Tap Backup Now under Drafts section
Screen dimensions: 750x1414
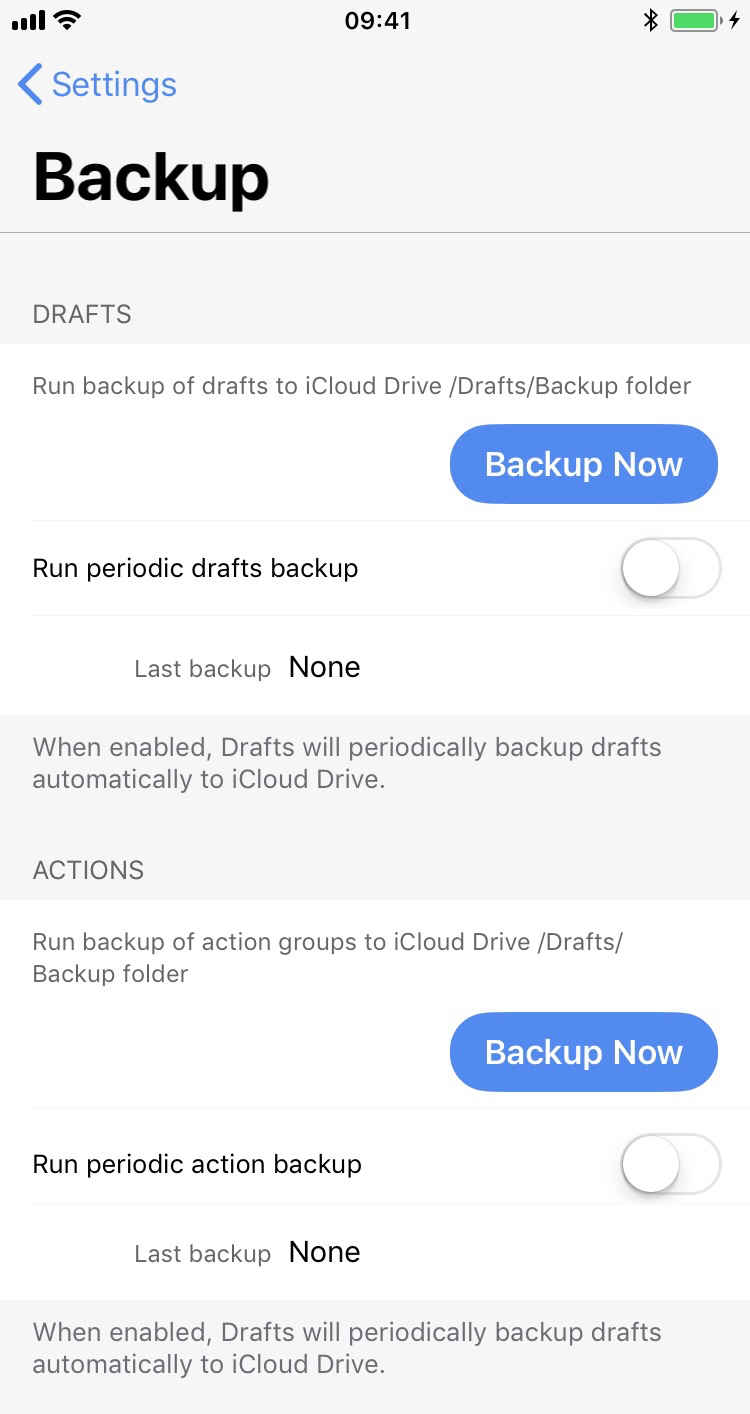(583, 464)
